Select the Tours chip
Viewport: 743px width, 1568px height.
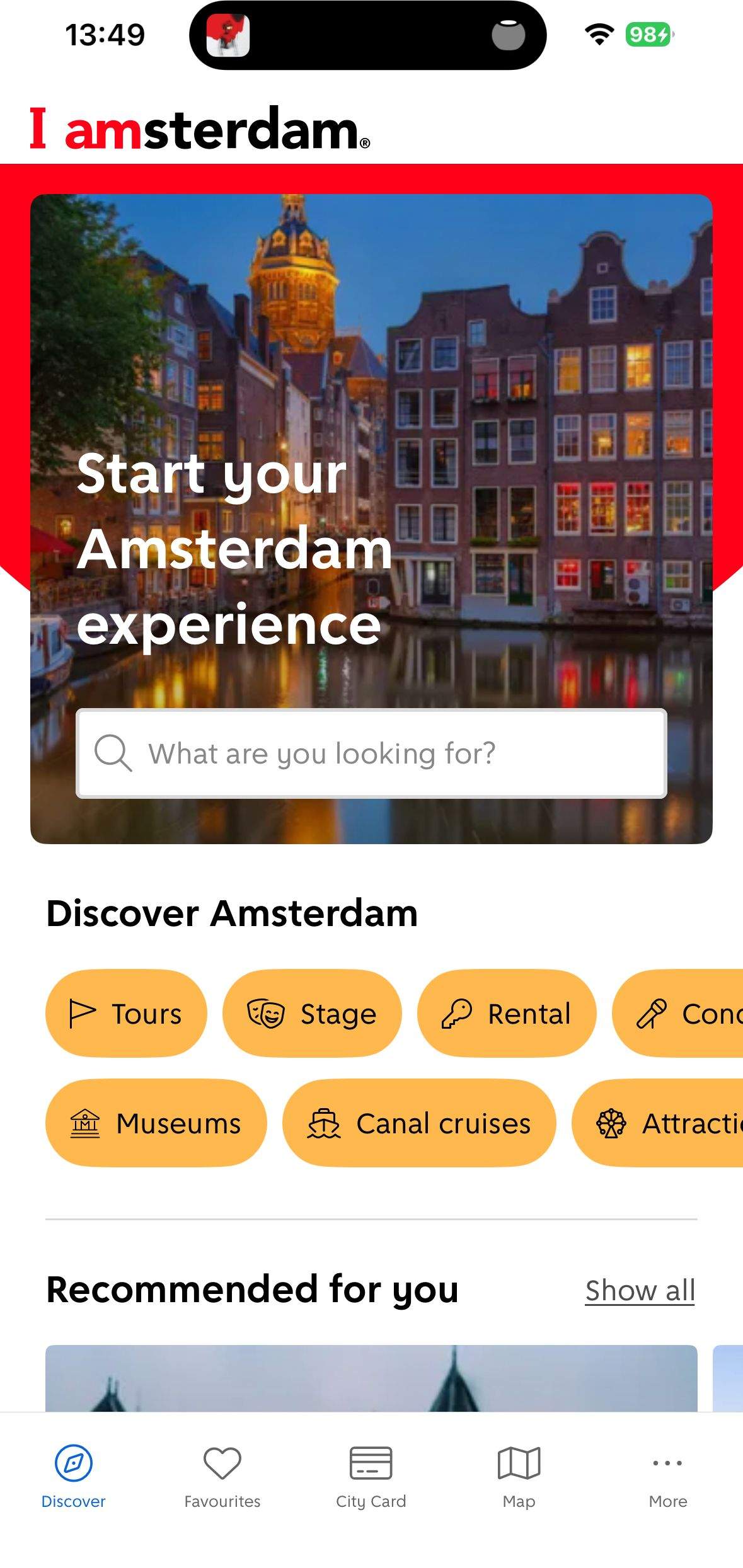point(126,1014)
